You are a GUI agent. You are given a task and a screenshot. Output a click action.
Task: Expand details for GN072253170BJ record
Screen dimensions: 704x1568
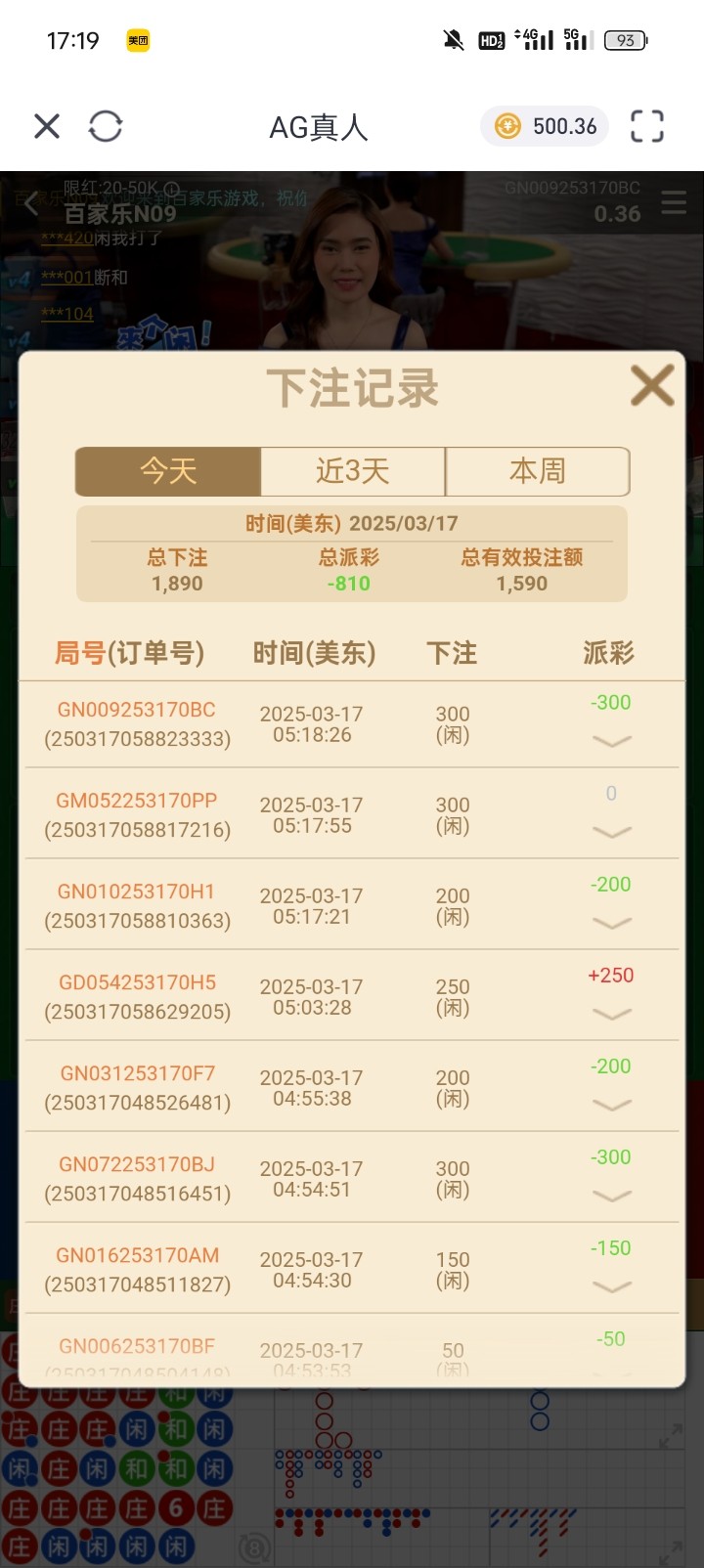[611, 1196]
